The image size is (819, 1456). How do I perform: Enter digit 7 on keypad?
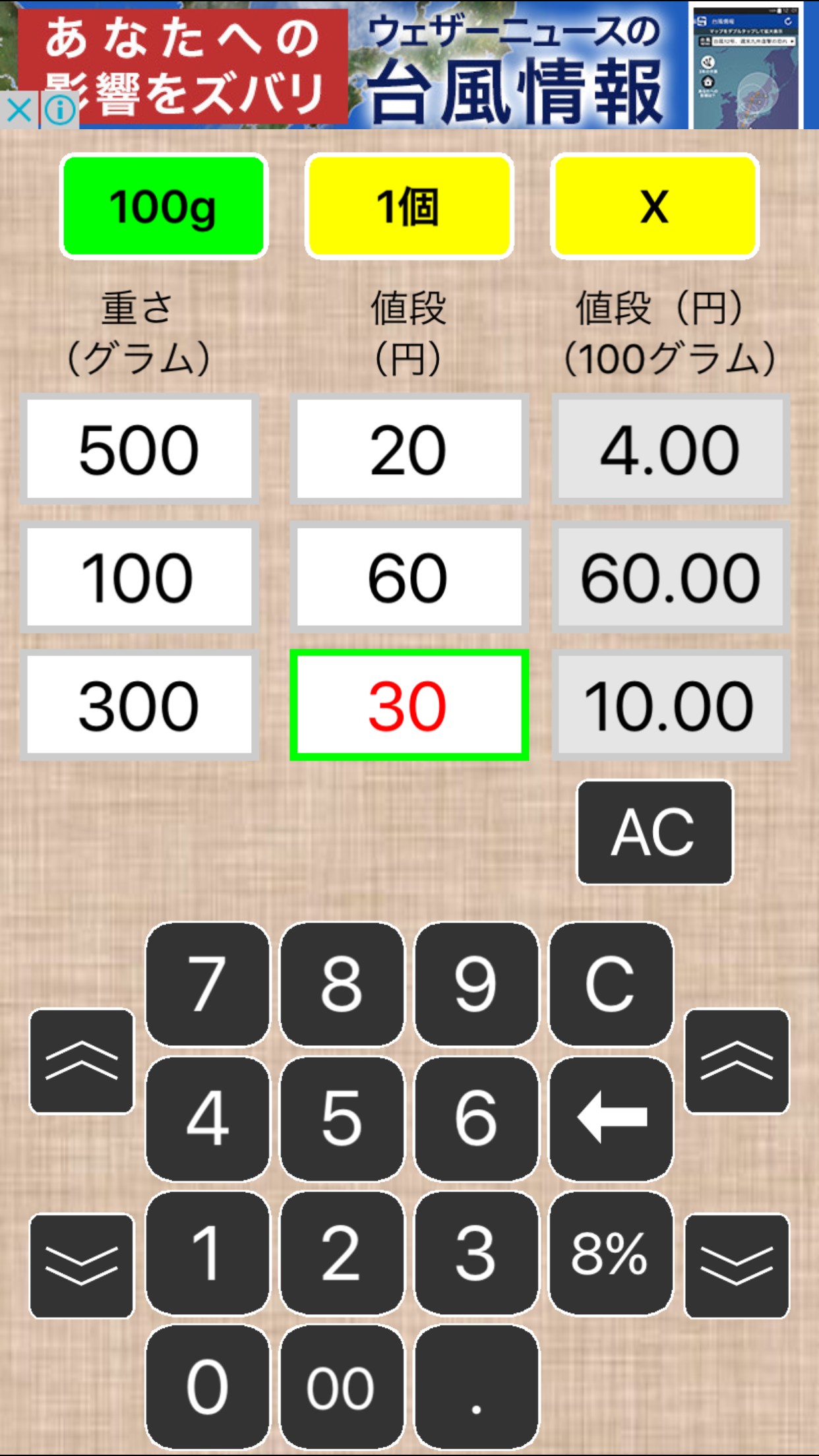[207, 984]
